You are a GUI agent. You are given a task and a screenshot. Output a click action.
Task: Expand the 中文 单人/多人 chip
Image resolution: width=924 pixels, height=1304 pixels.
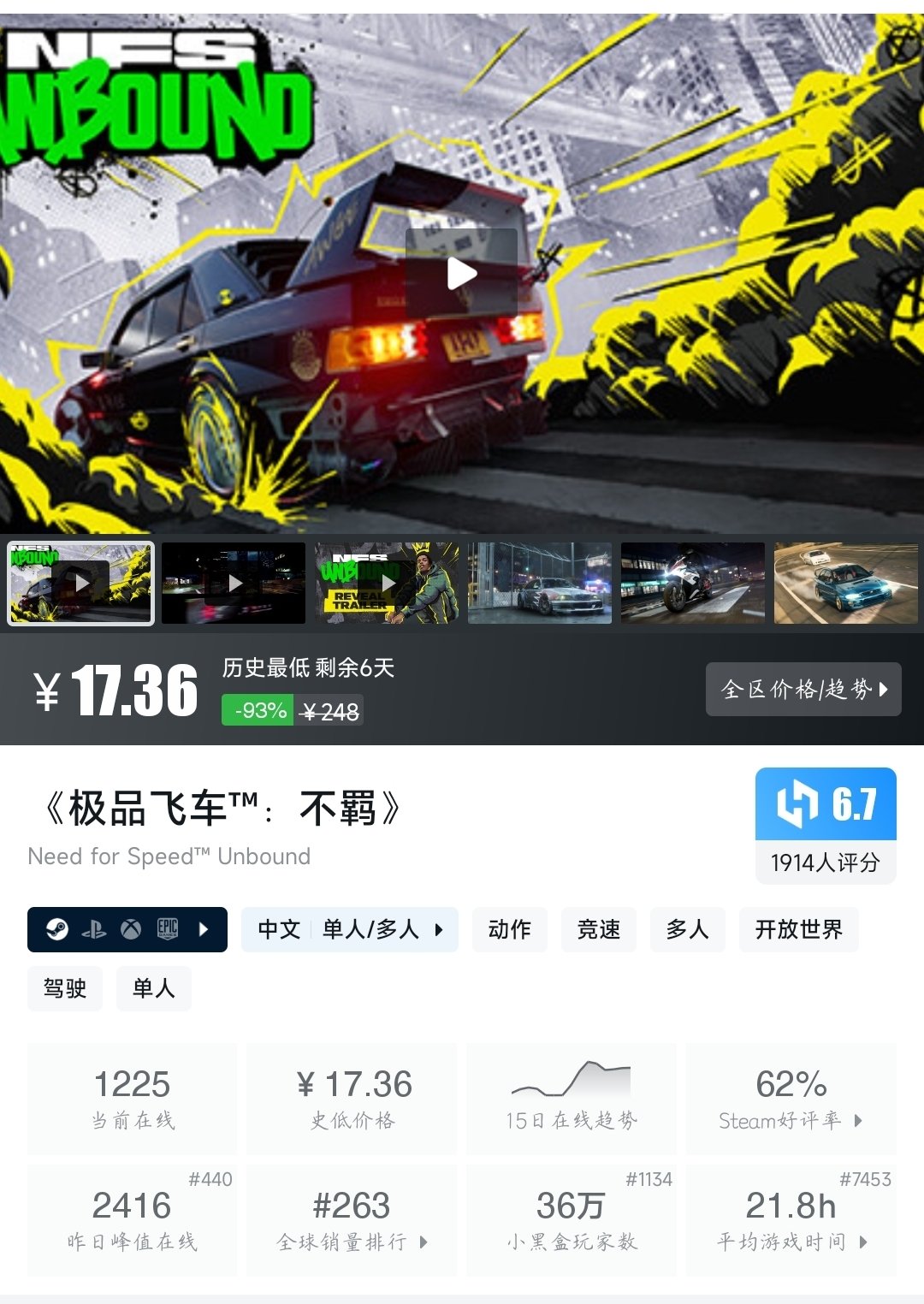[x=350, y=929]
